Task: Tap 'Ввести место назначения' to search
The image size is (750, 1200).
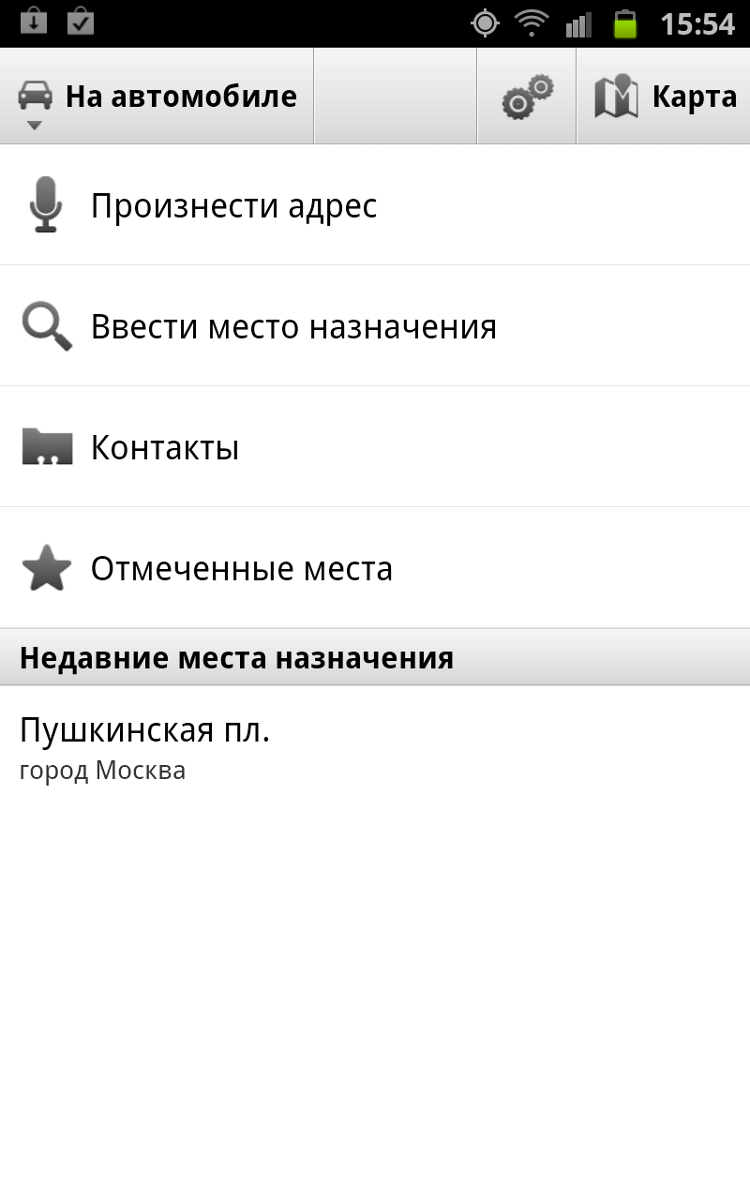Action: pos(375,326)
